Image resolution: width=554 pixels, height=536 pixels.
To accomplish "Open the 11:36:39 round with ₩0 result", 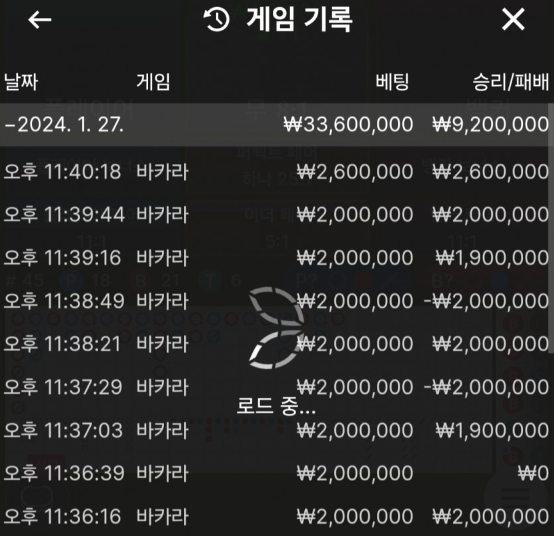I will (x=277, y=473).
